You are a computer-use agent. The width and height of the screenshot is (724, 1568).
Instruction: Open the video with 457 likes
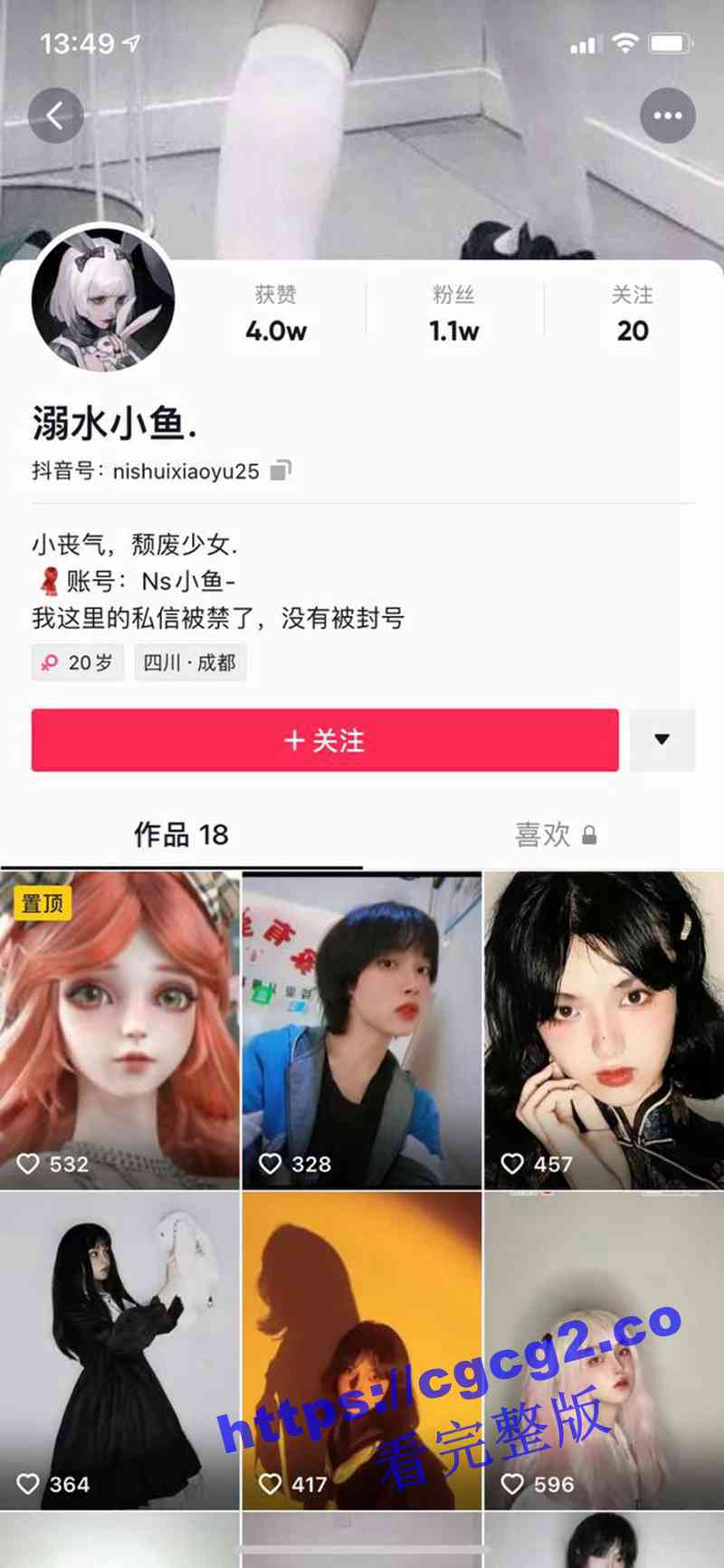pyautogui.click(x=604, y=1030)
